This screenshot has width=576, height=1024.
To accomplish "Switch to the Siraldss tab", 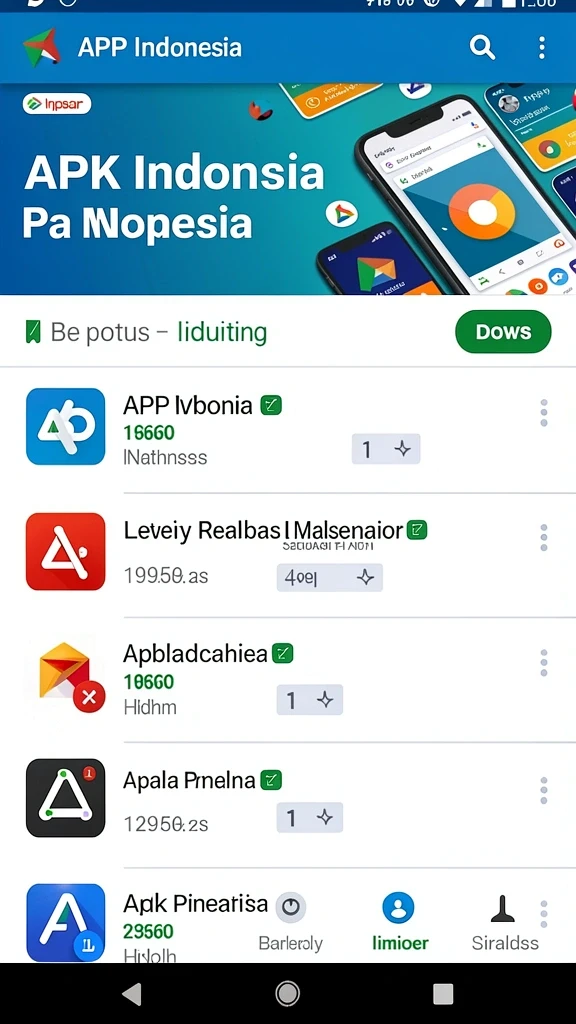I will coord(505,922).
